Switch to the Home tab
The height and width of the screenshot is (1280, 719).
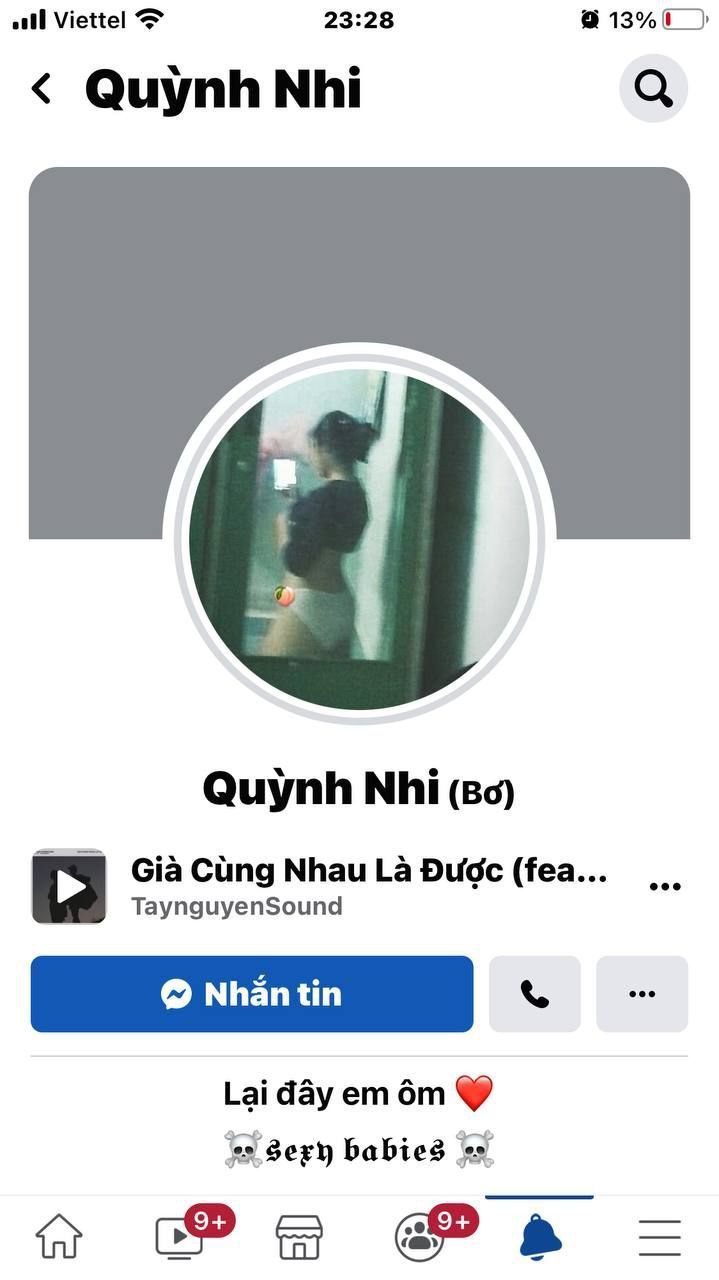59,1238
